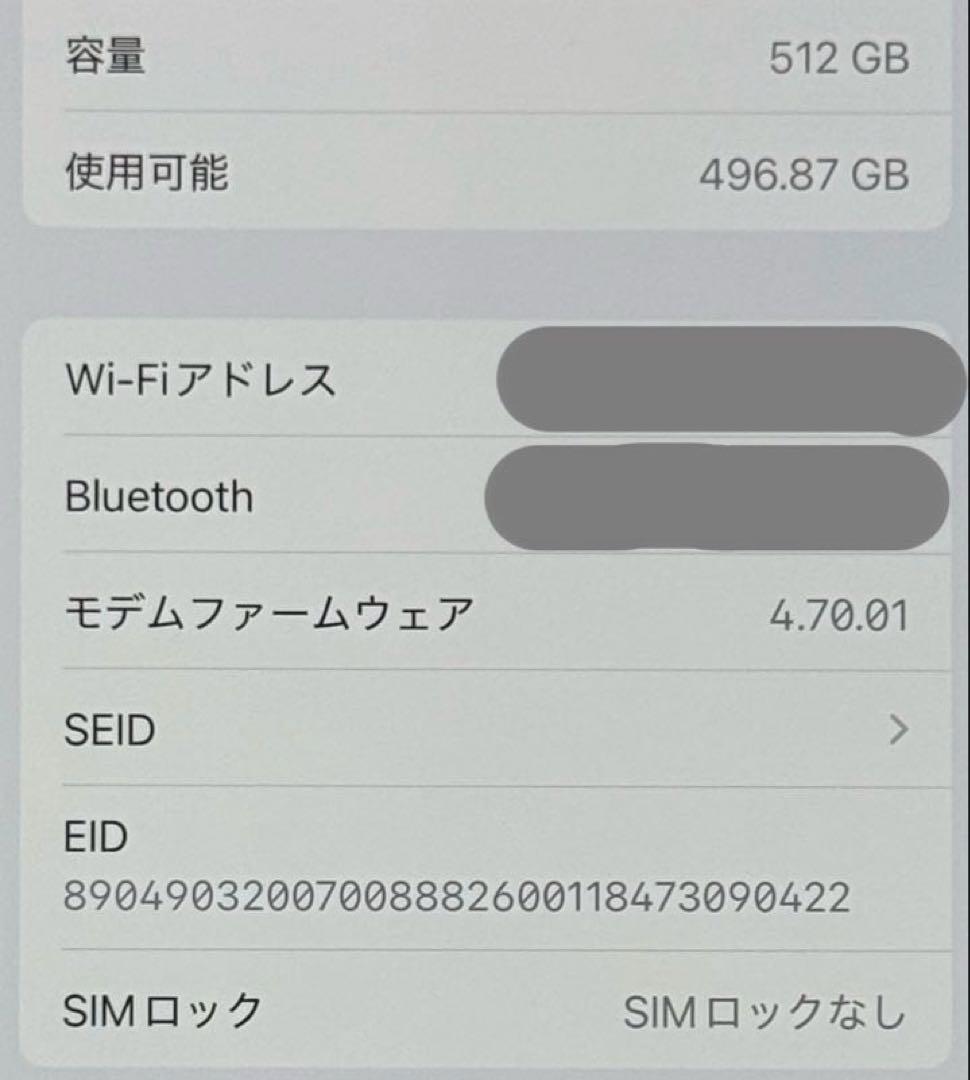Tap the SEID disclosure arrow

(x=899, y=730)
